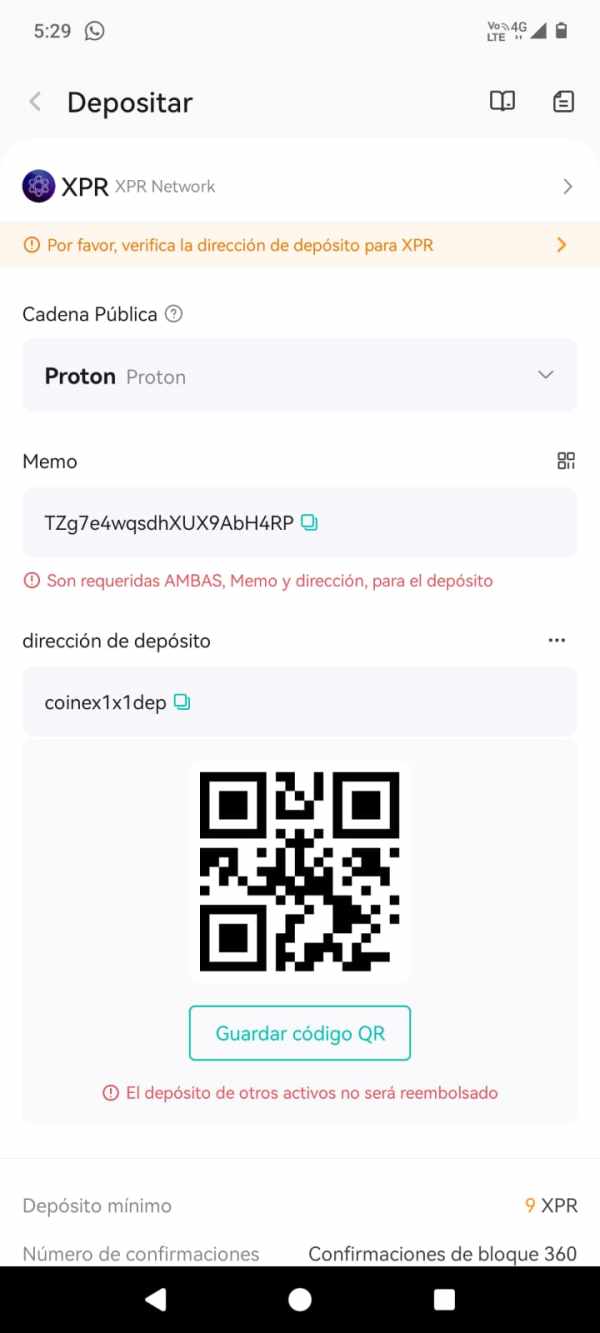Open the deposit guide book icon

pyautogui.click(x=502, y=101)
